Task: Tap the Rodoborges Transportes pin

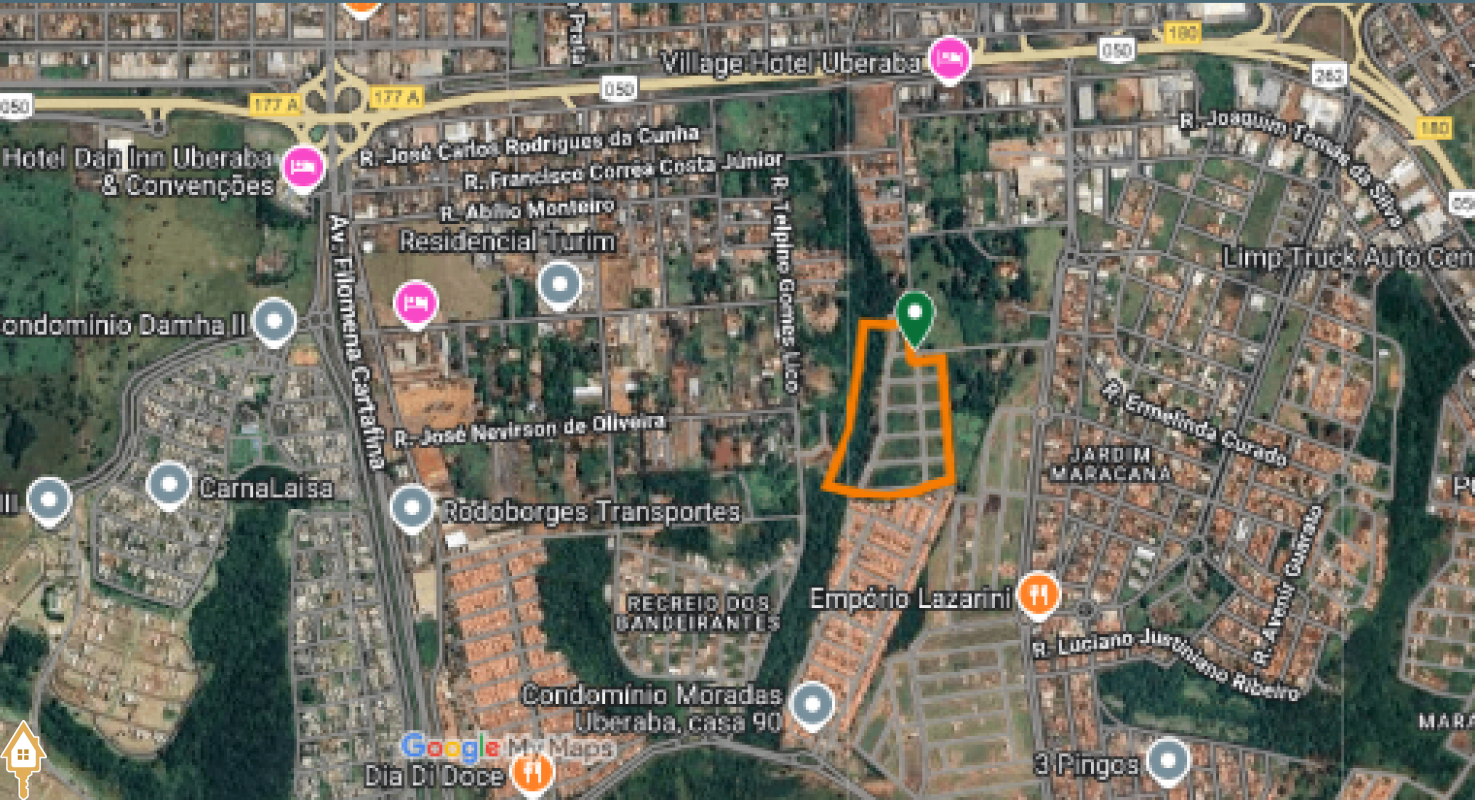Action: tap(412, 508)
